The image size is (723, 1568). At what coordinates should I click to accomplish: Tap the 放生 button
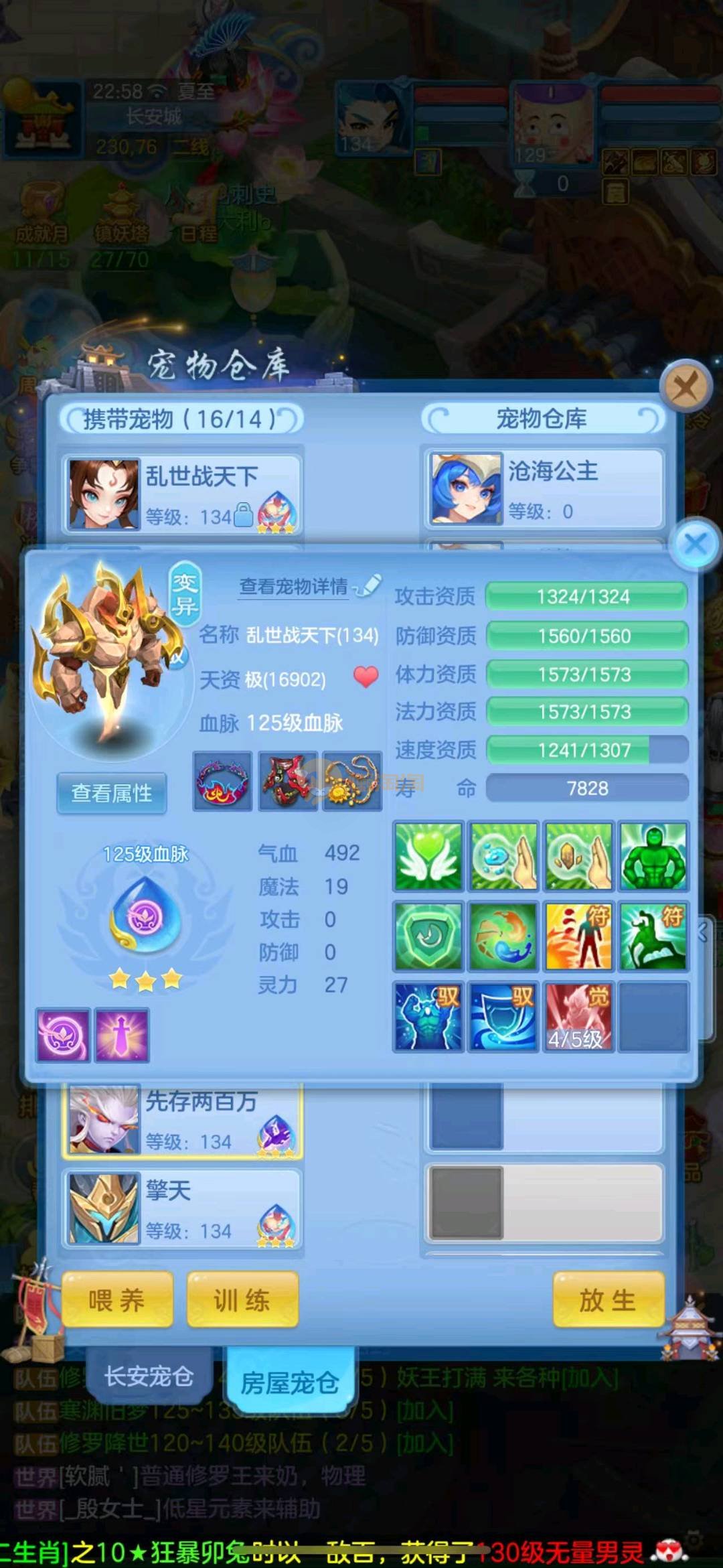[x=608, y=1300]
